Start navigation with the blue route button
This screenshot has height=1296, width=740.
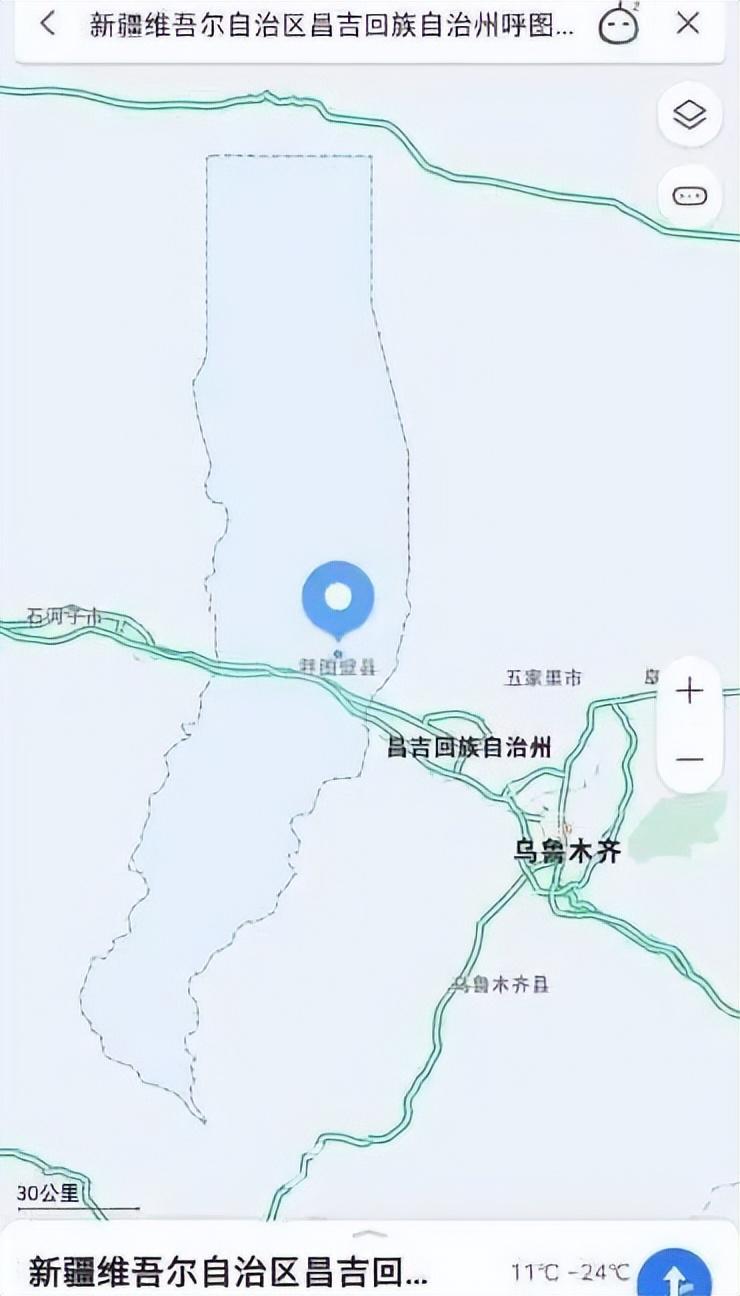point(674,1273)
